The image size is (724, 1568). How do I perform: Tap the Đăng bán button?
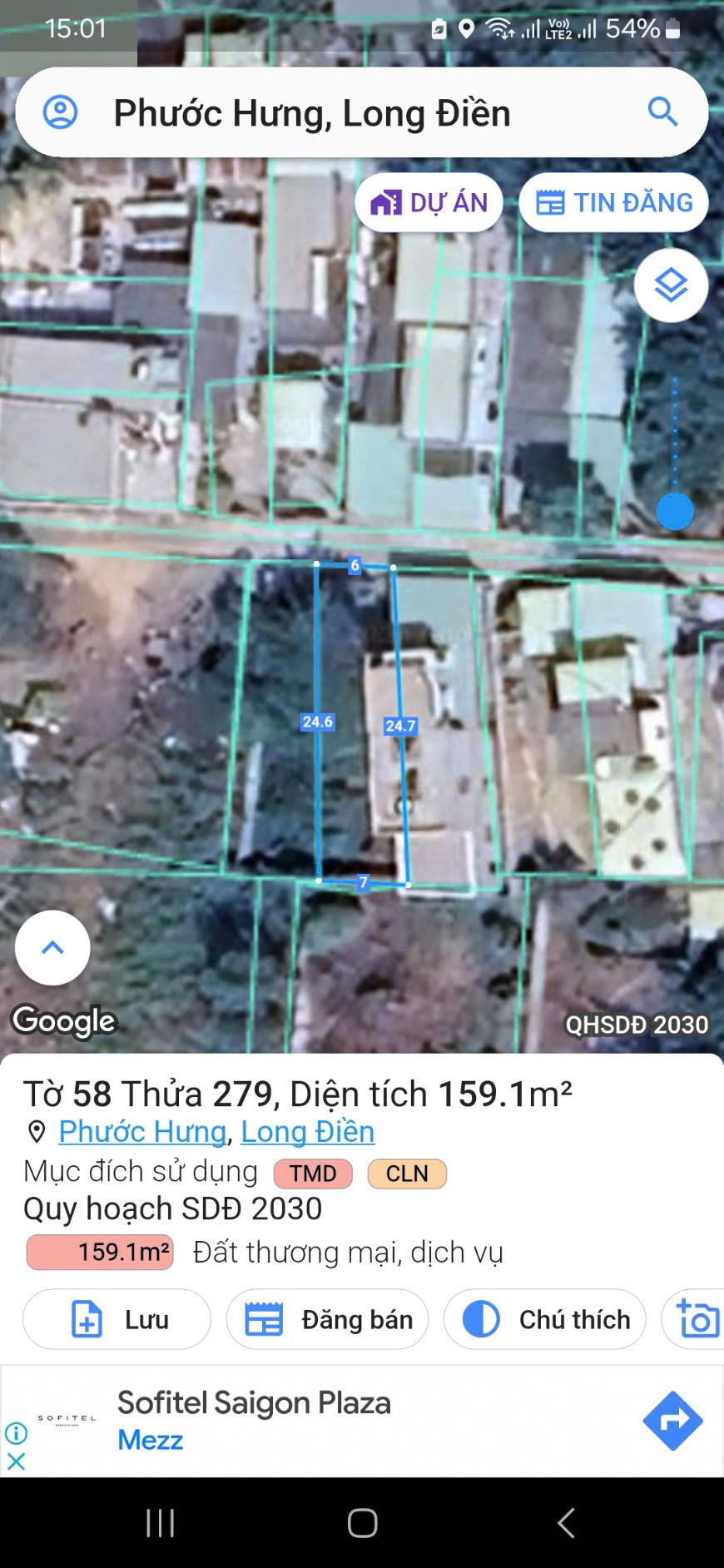327,1319
